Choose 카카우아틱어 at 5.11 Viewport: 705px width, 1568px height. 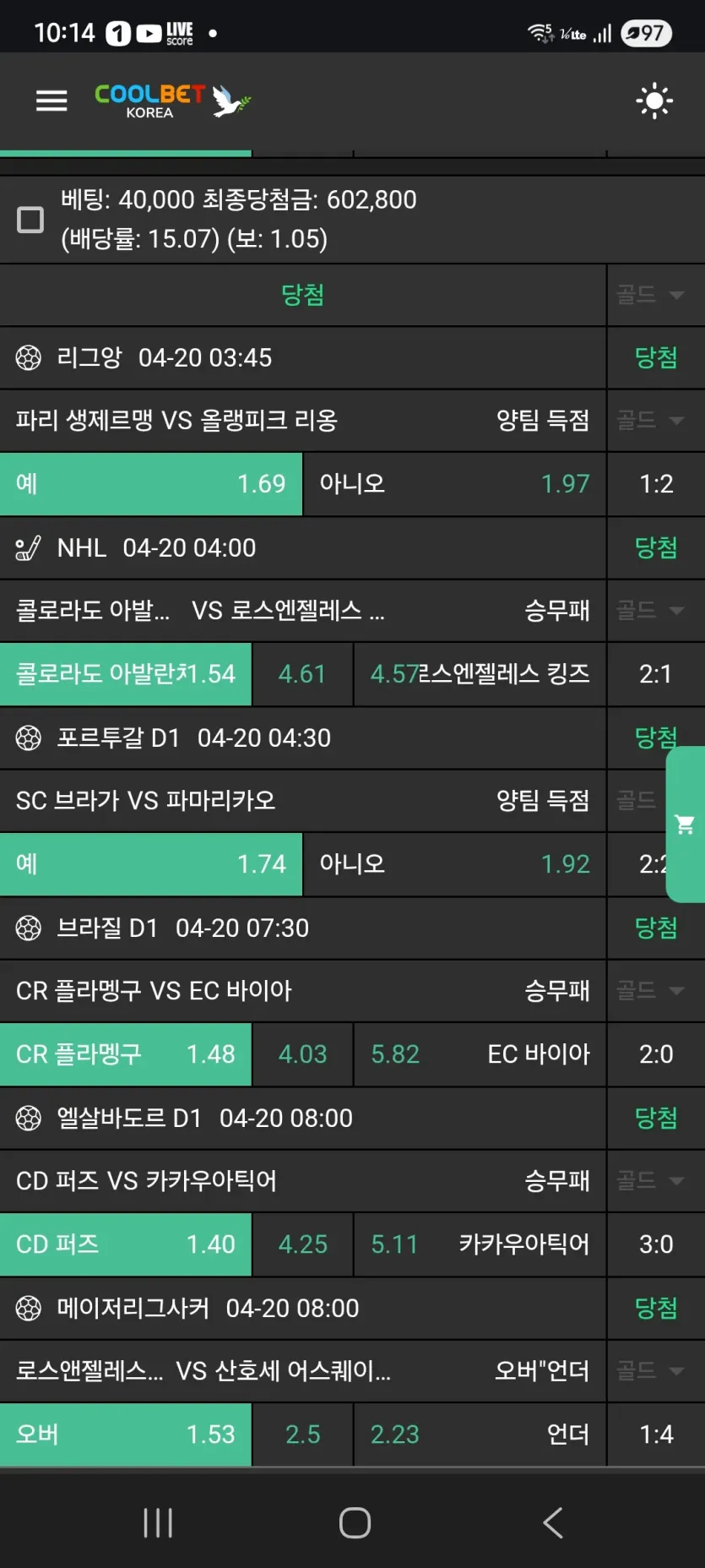(480, 1244)
